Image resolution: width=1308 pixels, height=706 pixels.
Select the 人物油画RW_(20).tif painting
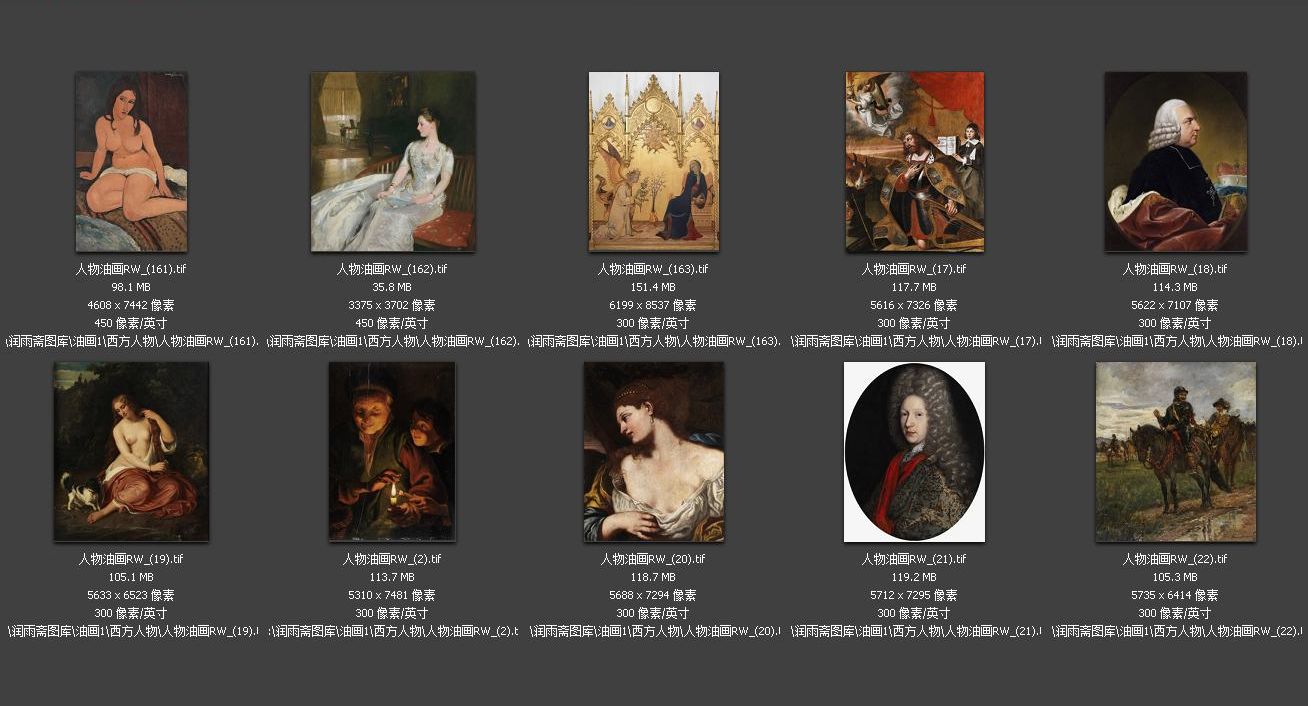coord(653,452)
